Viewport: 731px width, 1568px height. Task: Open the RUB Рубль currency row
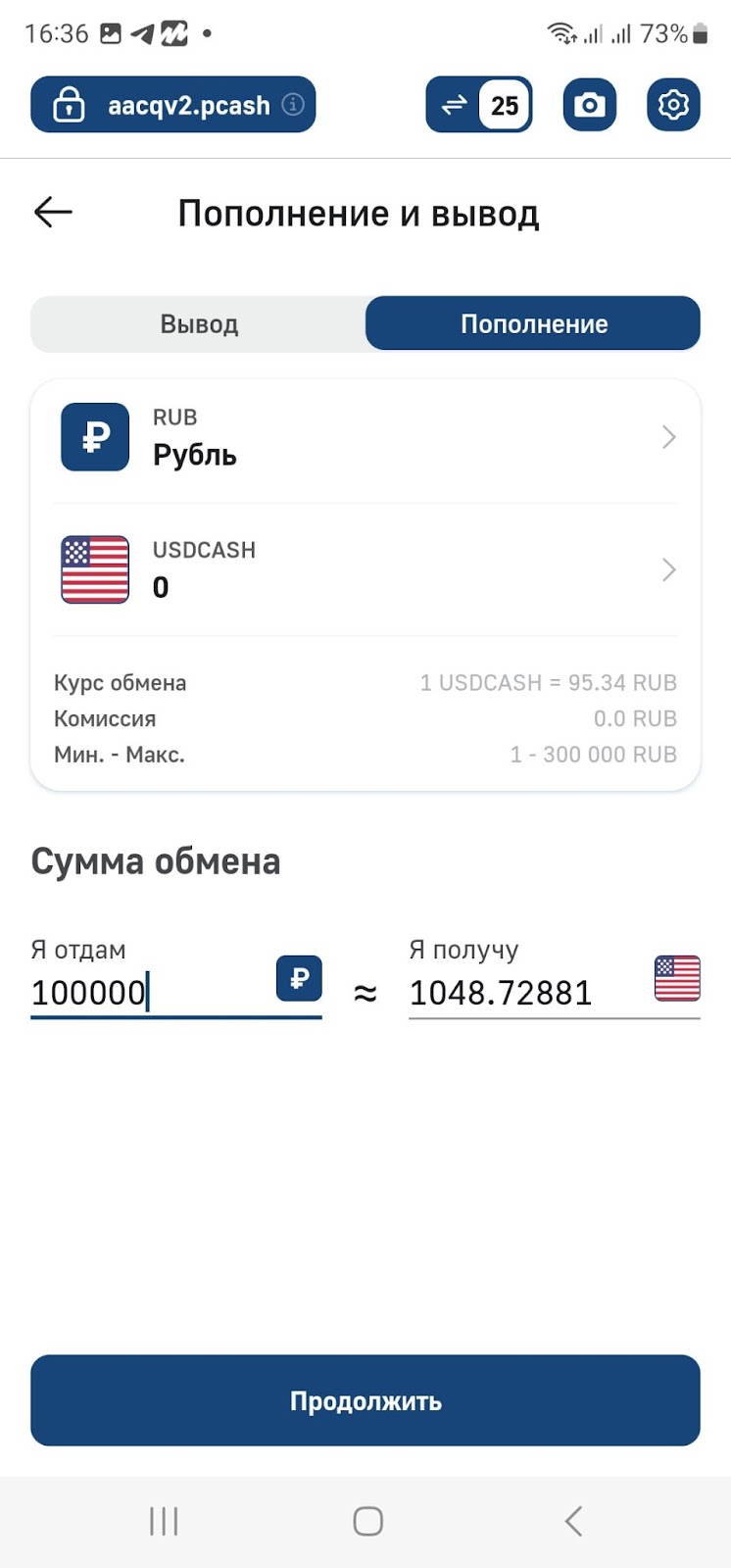coord(365,437)
